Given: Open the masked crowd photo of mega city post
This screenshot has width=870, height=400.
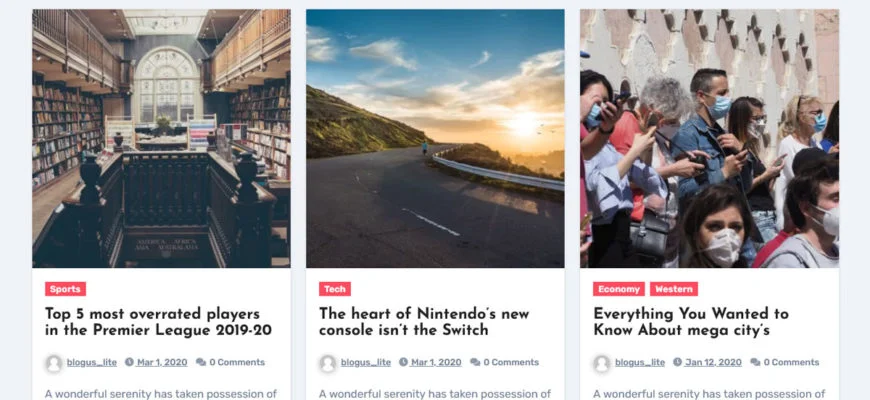Looking at the screenshot, I should (x=709, y=139).
